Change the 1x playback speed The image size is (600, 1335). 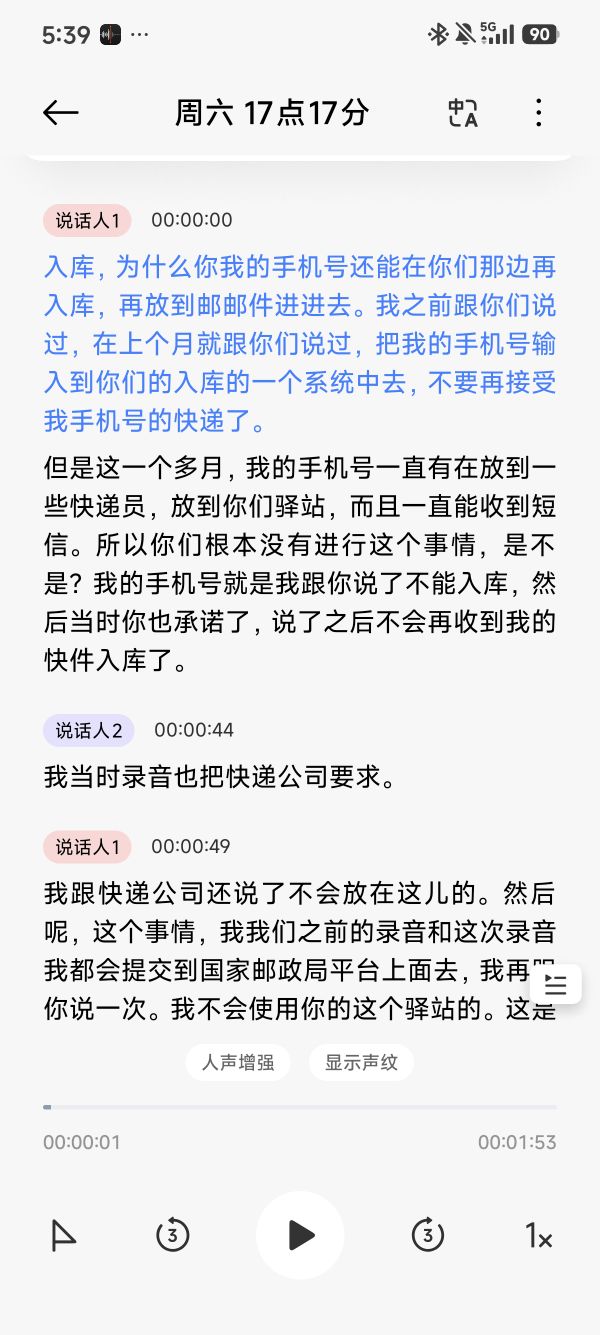coord(539,1237)
